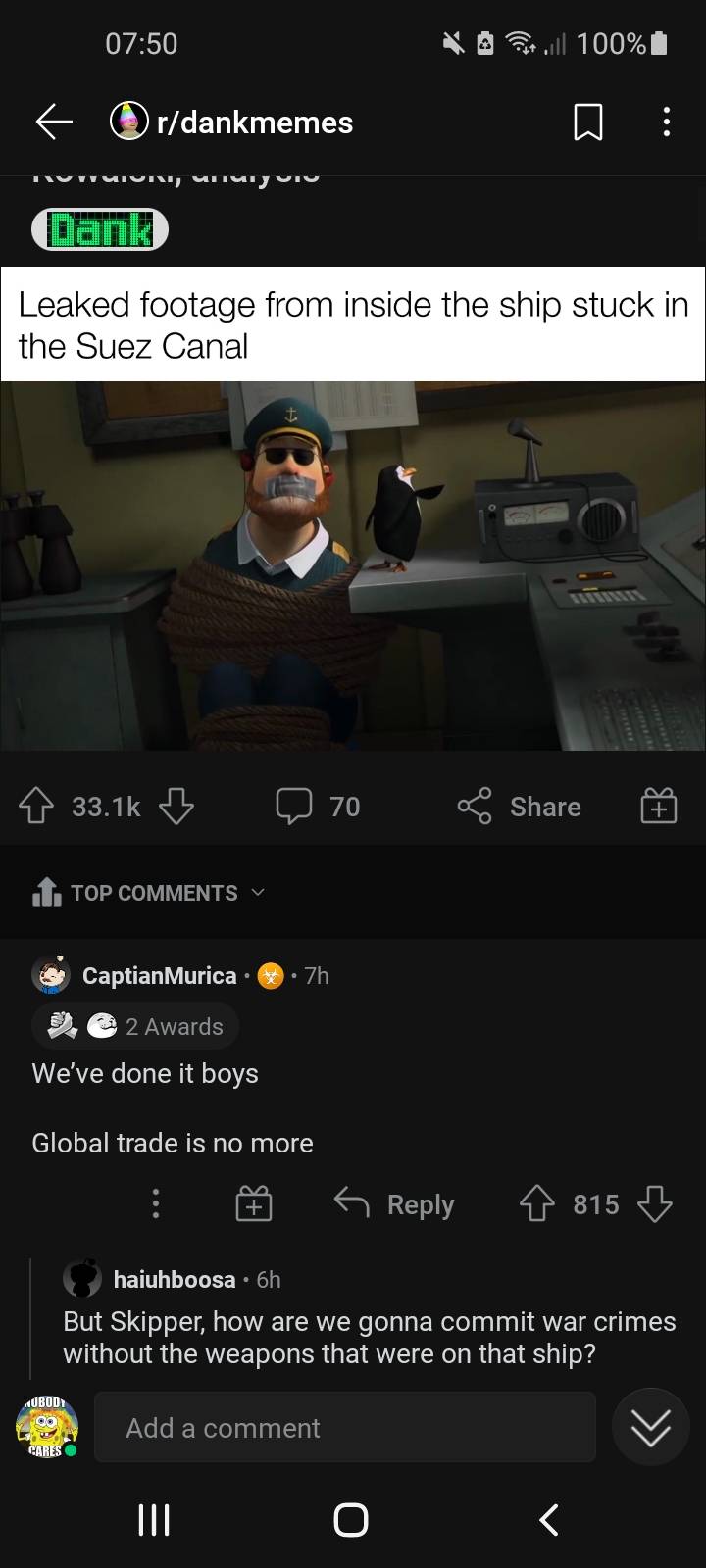Screen dimensions: 706x1568
Task: Tap the Add a comment field
Action: coord(344,1428)
